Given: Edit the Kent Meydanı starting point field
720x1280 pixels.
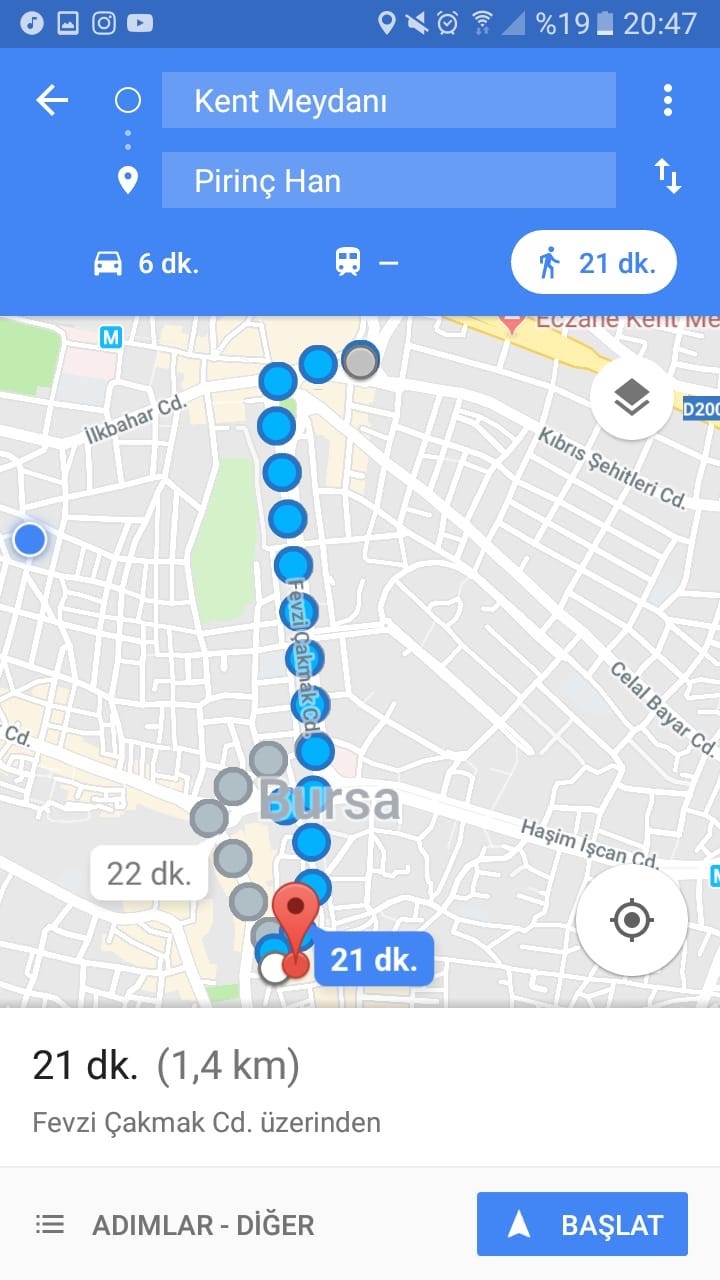Looking at the screenshot, I should (x=389, y=100).
